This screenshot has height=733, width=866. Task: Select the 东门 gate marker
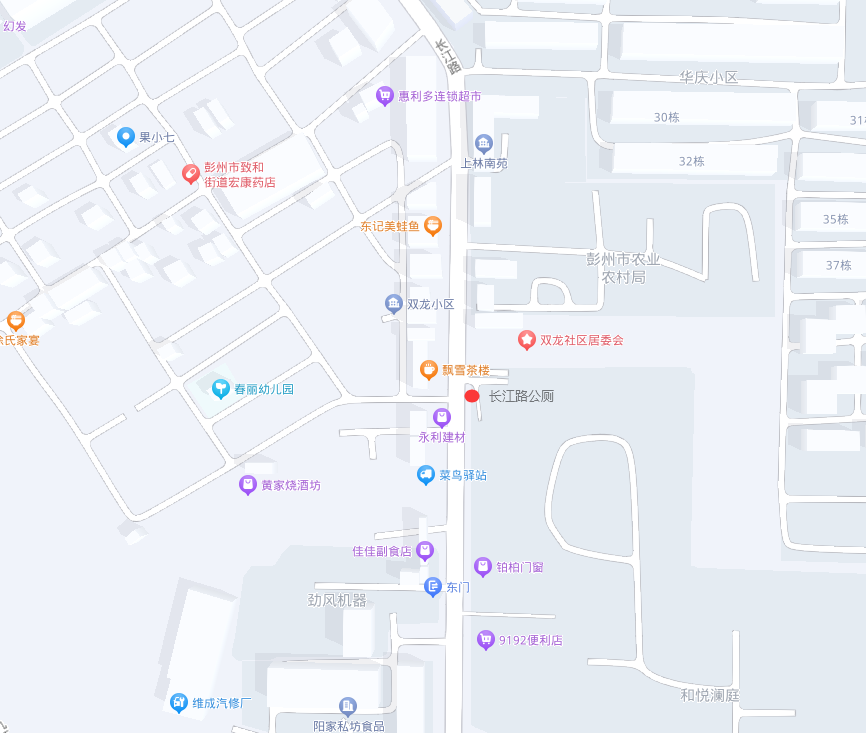433,587
